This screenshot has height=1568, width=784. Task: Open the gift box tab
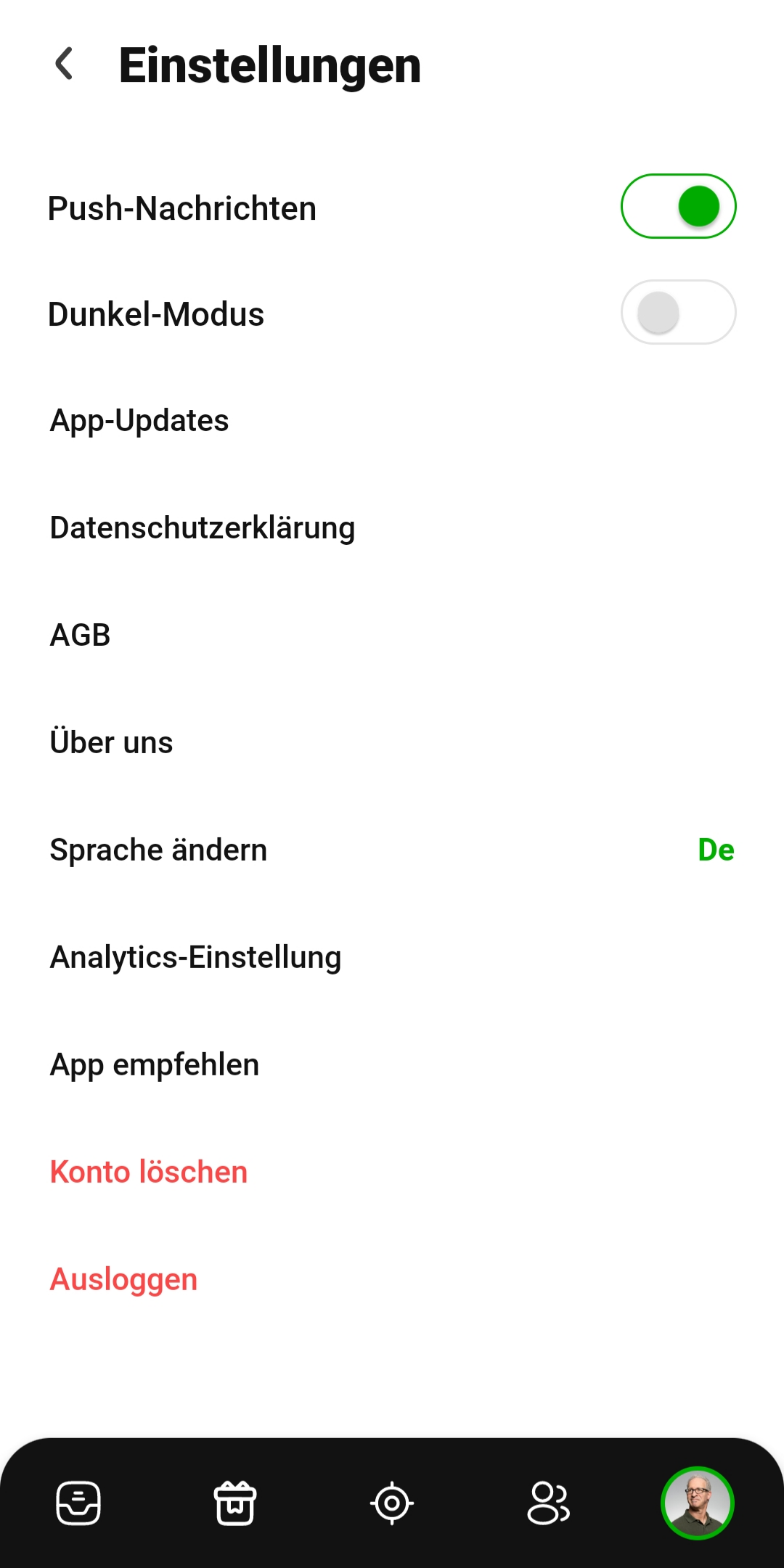[235, 1503]
